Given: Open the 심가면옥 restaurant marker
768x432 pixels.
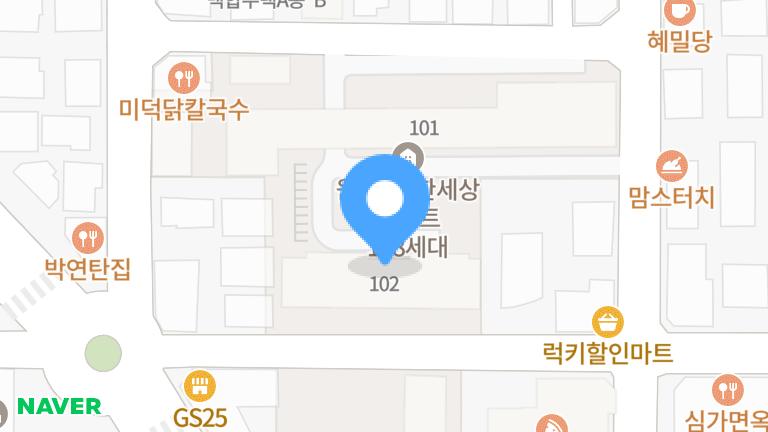Looking at the screenshot, I should (x=727, y=389).
